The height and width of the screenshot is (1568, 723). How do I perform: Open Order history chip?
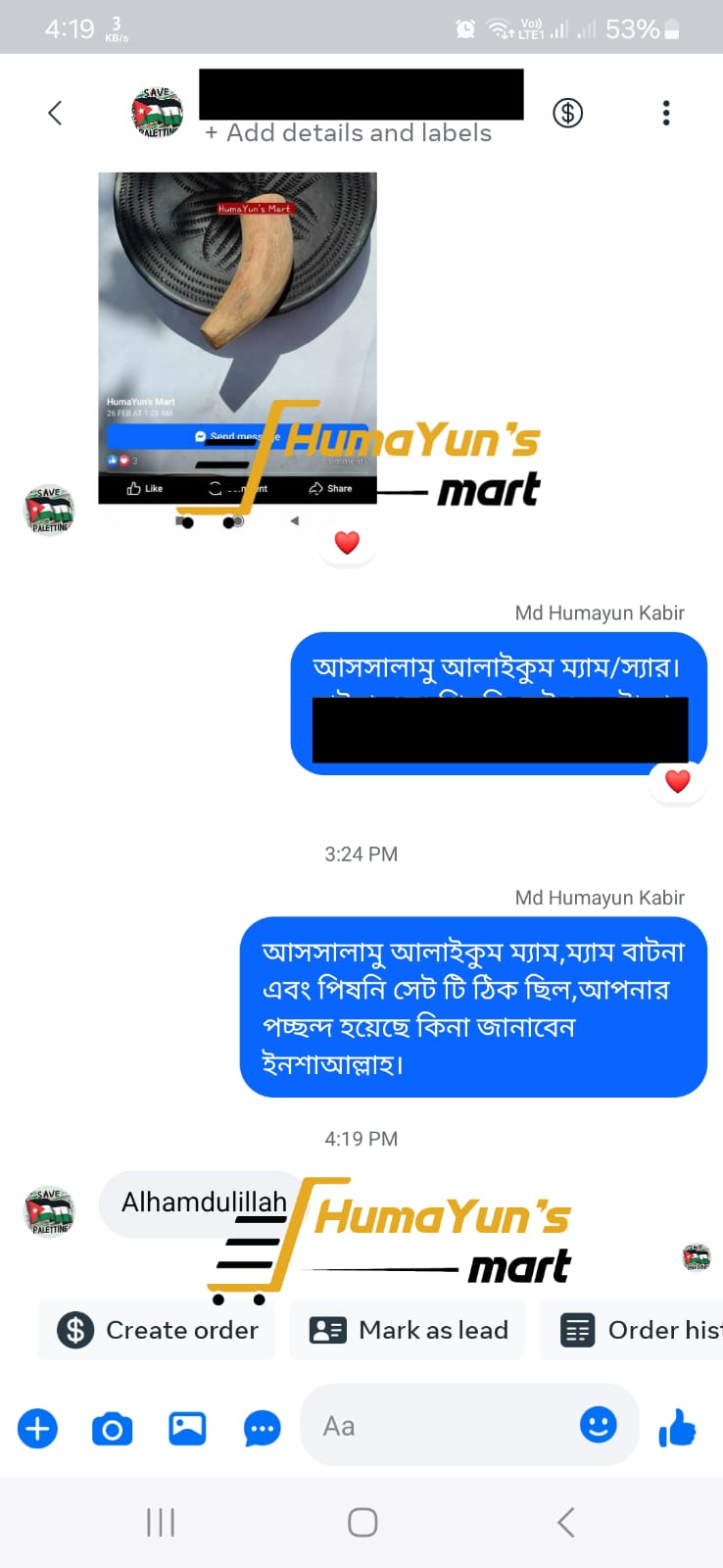(x=632, y=1330)
